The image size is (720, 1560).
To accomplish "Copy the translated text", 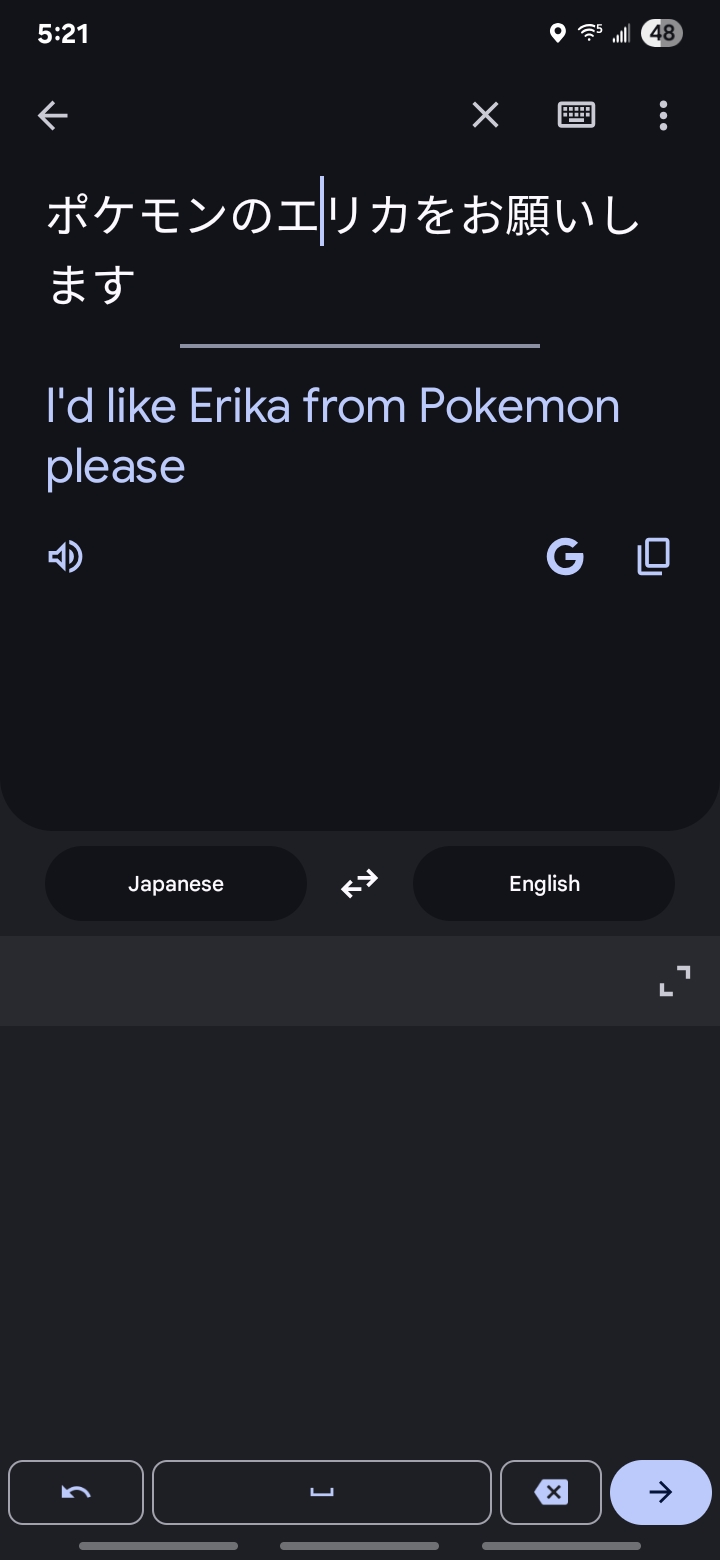I will 654,556.
